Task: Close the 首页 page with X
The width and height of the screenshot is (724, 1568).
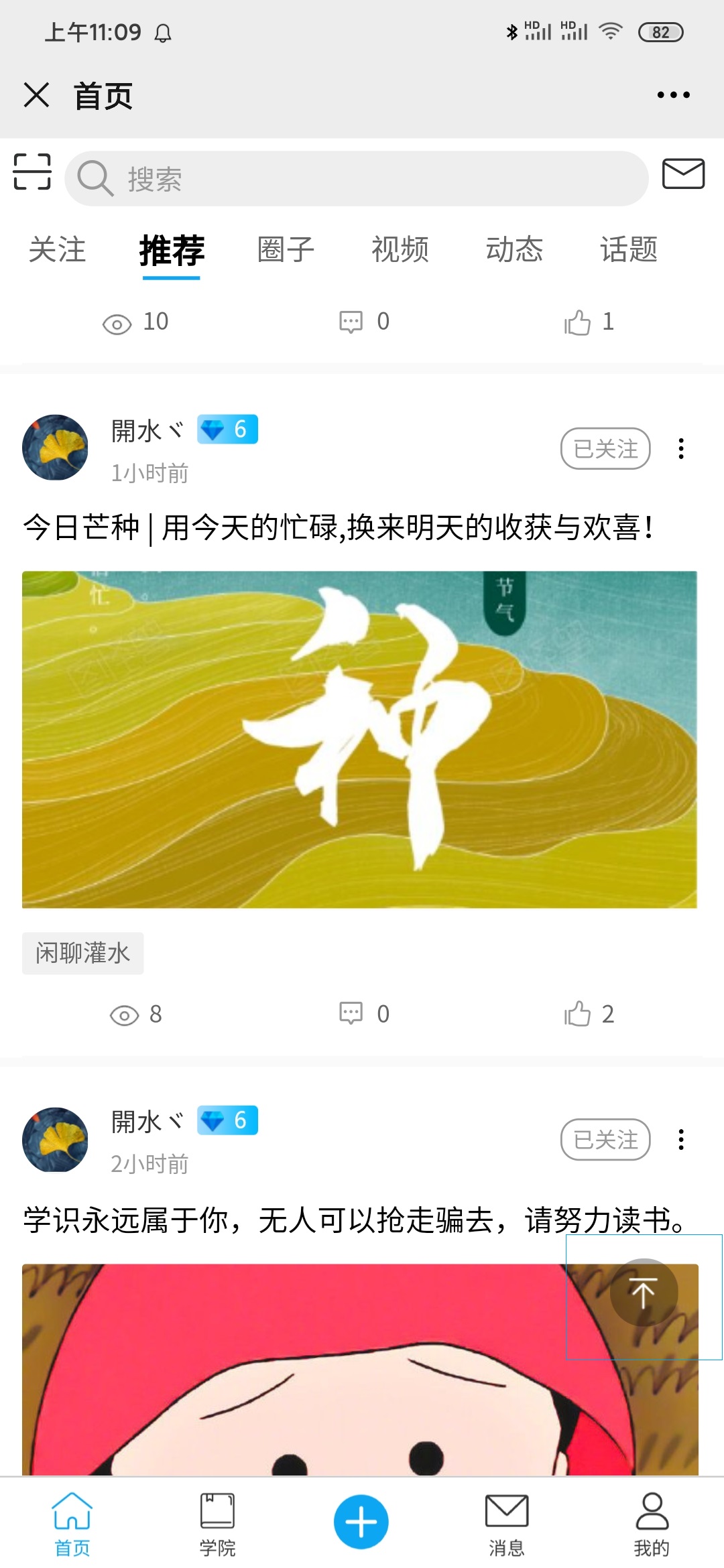Action: pos(37,95)
